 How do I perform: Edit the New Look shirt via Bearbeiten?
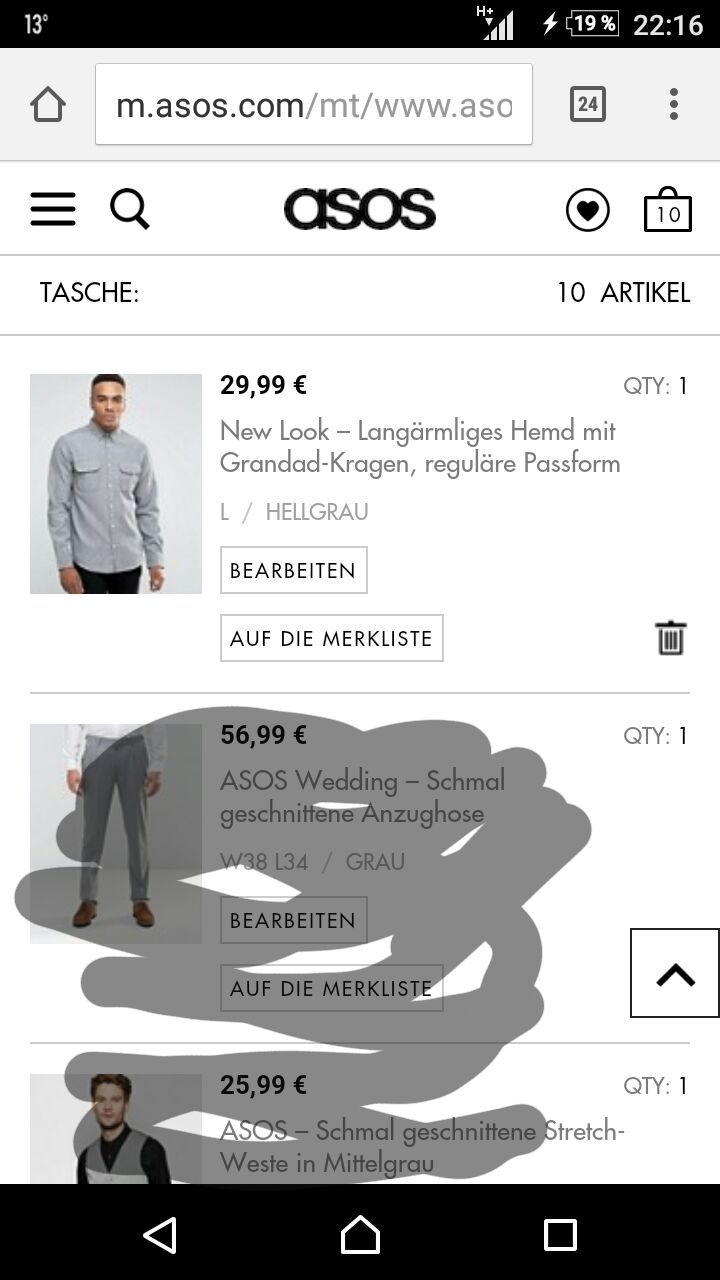tap(293, 570)
